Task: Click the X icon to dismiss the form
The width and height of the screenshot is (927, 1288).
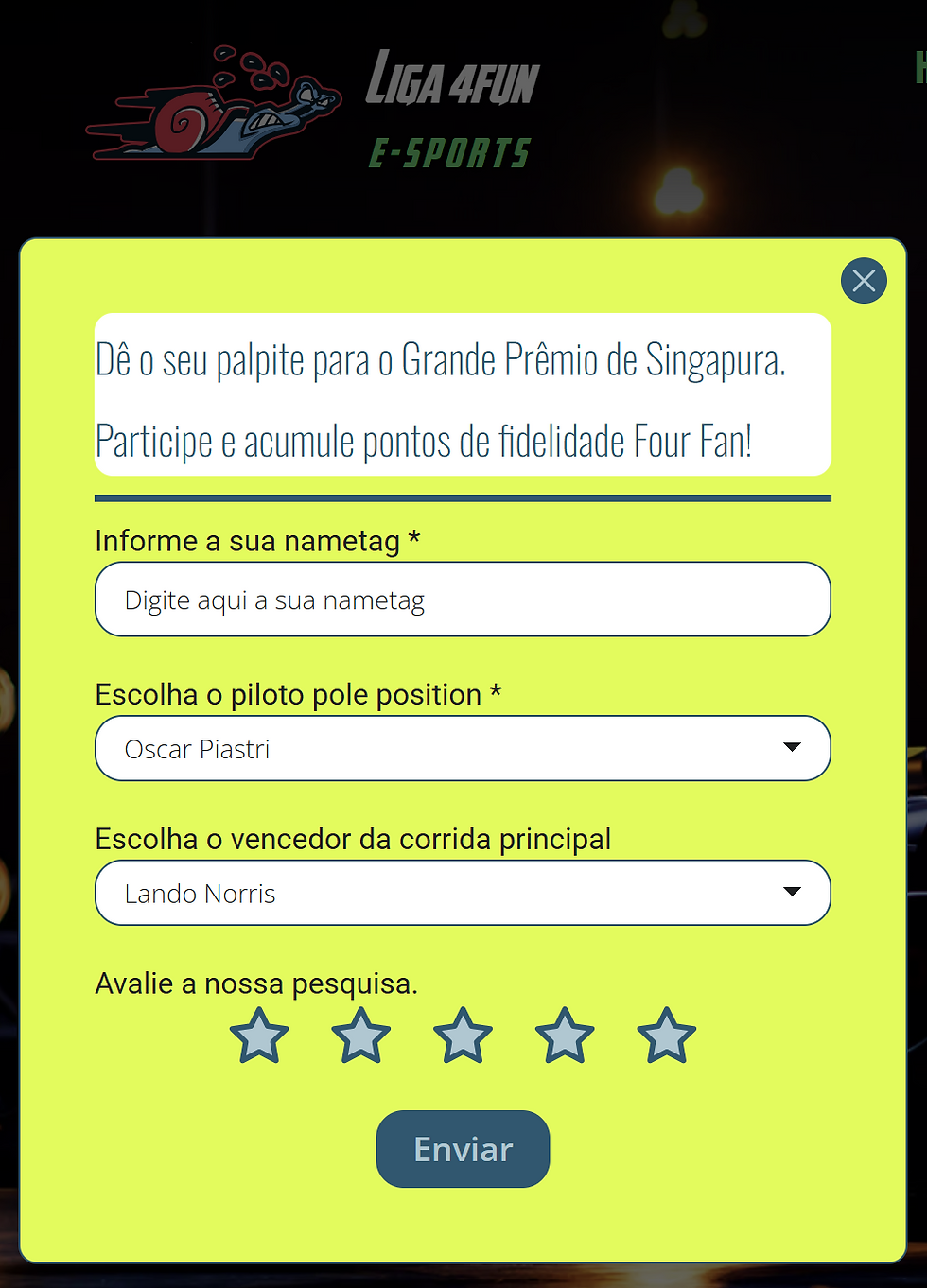Action: click(x=863, y=280)
